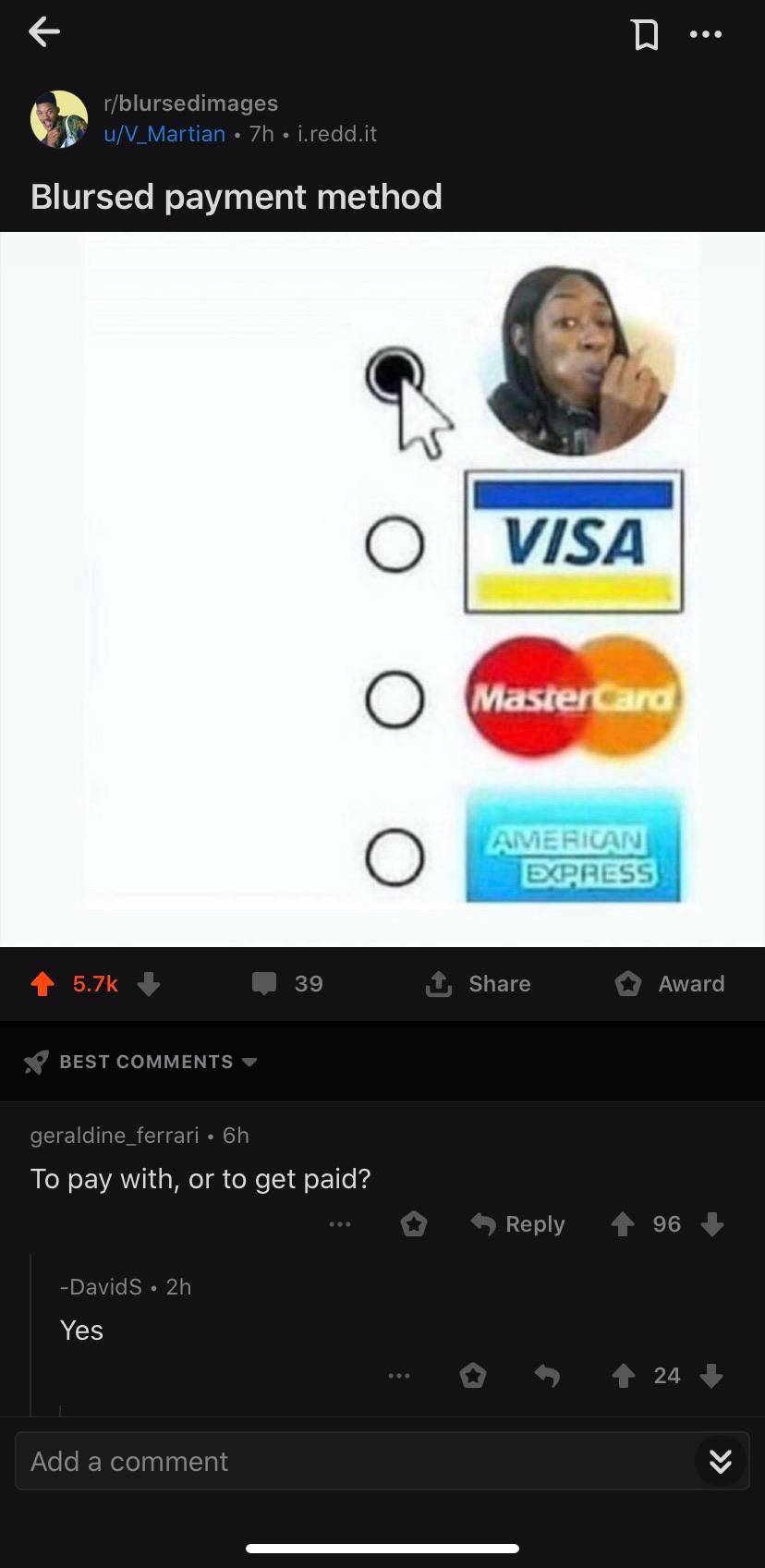
Task: Upvote -DavidS's reply
Action: 624,1376
